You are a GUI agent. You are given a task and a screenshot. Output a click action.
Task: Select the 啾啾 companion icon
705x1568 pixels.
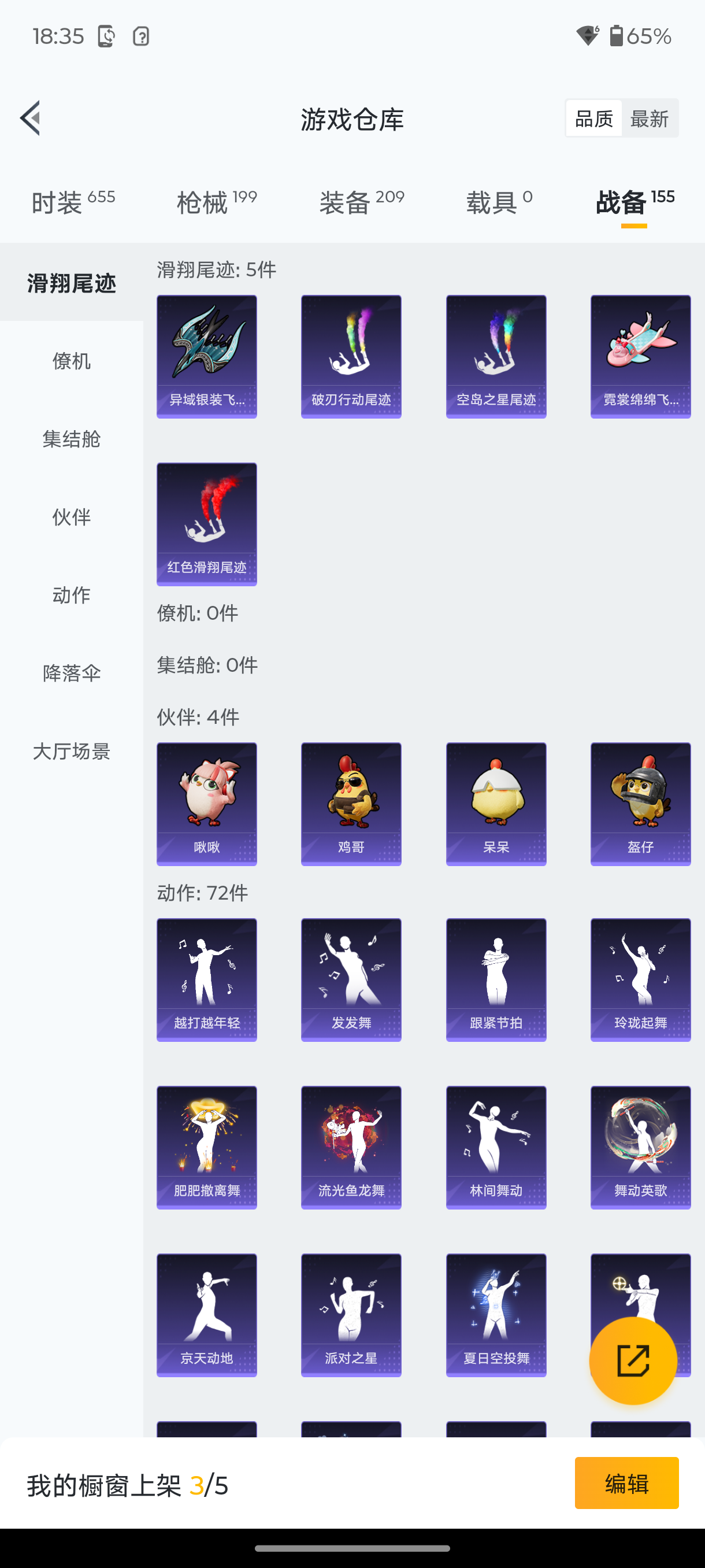tap(206, 804)
